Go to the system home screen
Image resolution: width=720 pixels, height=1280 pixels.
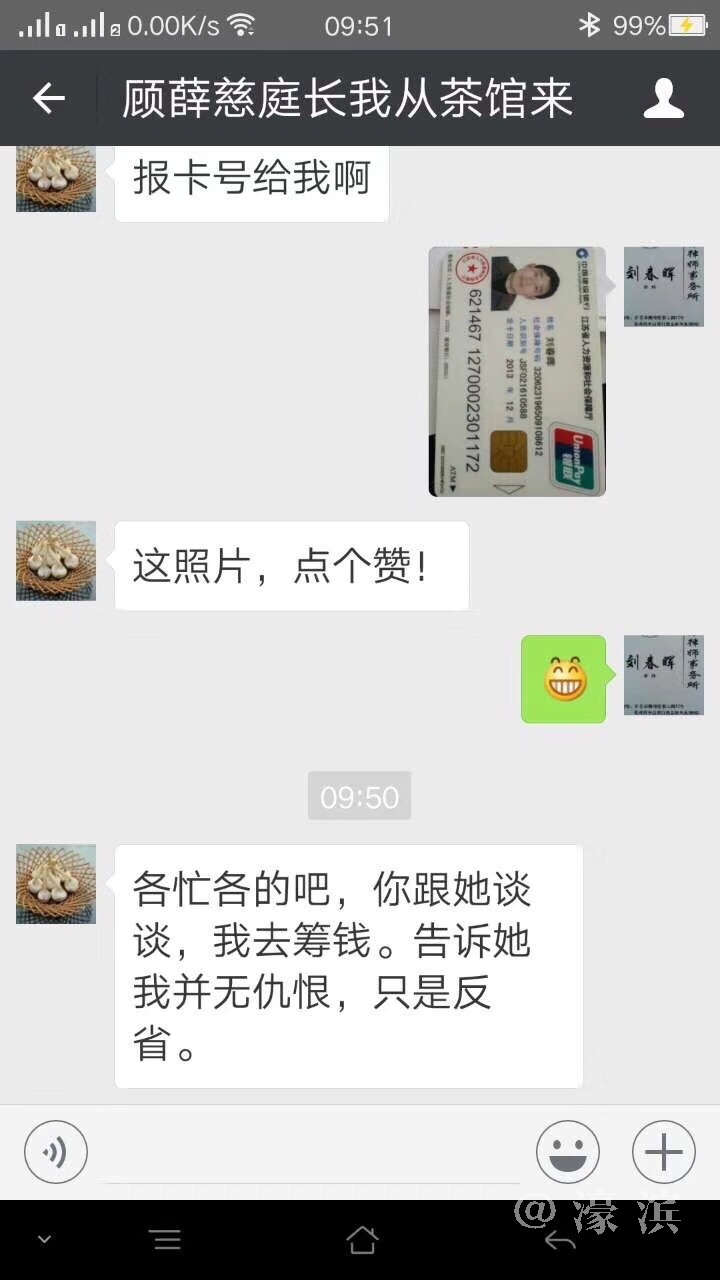point(362,1241)
